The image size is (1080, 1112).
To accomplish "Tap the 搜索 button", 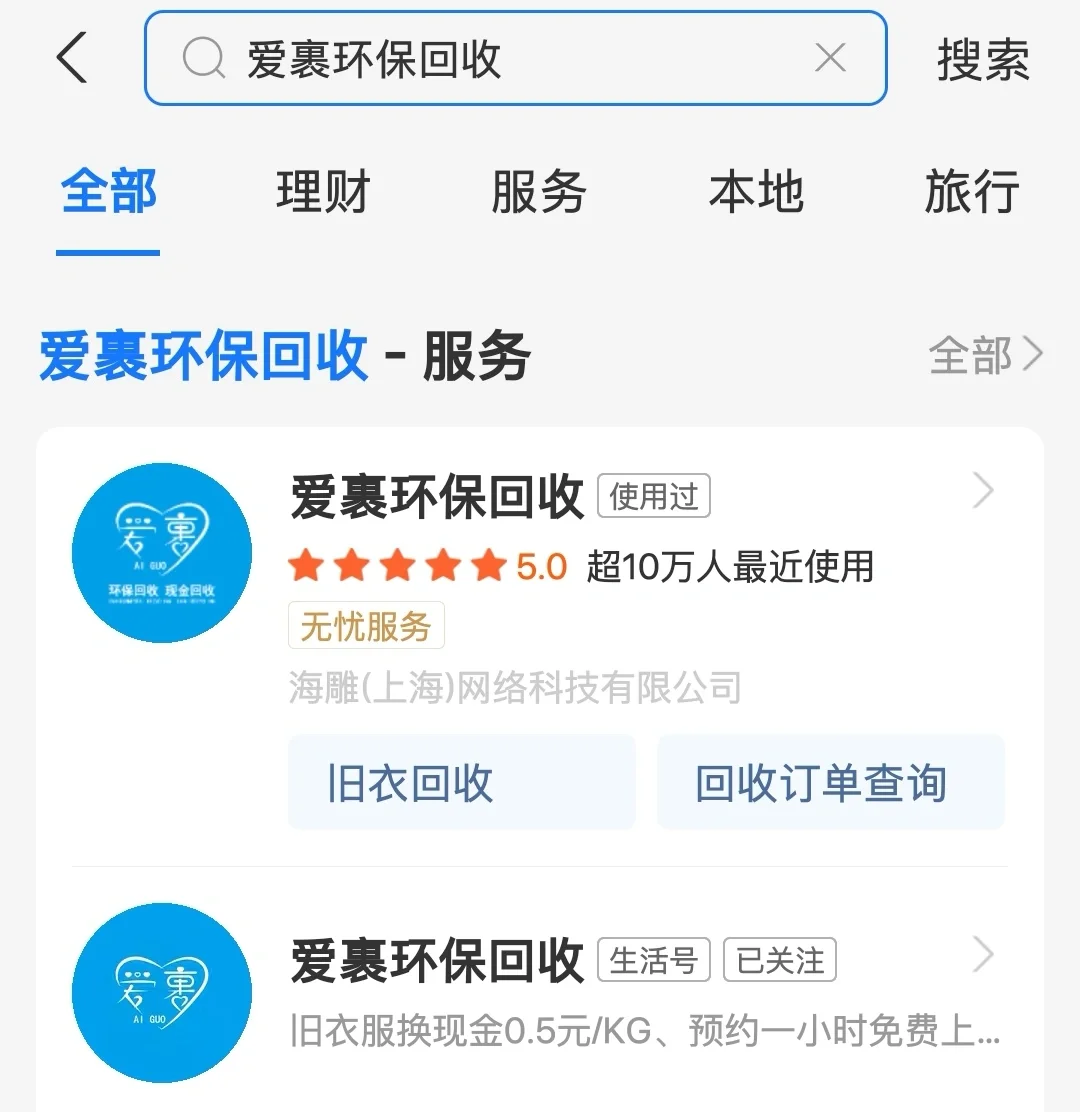I will (x=982, y=60).
